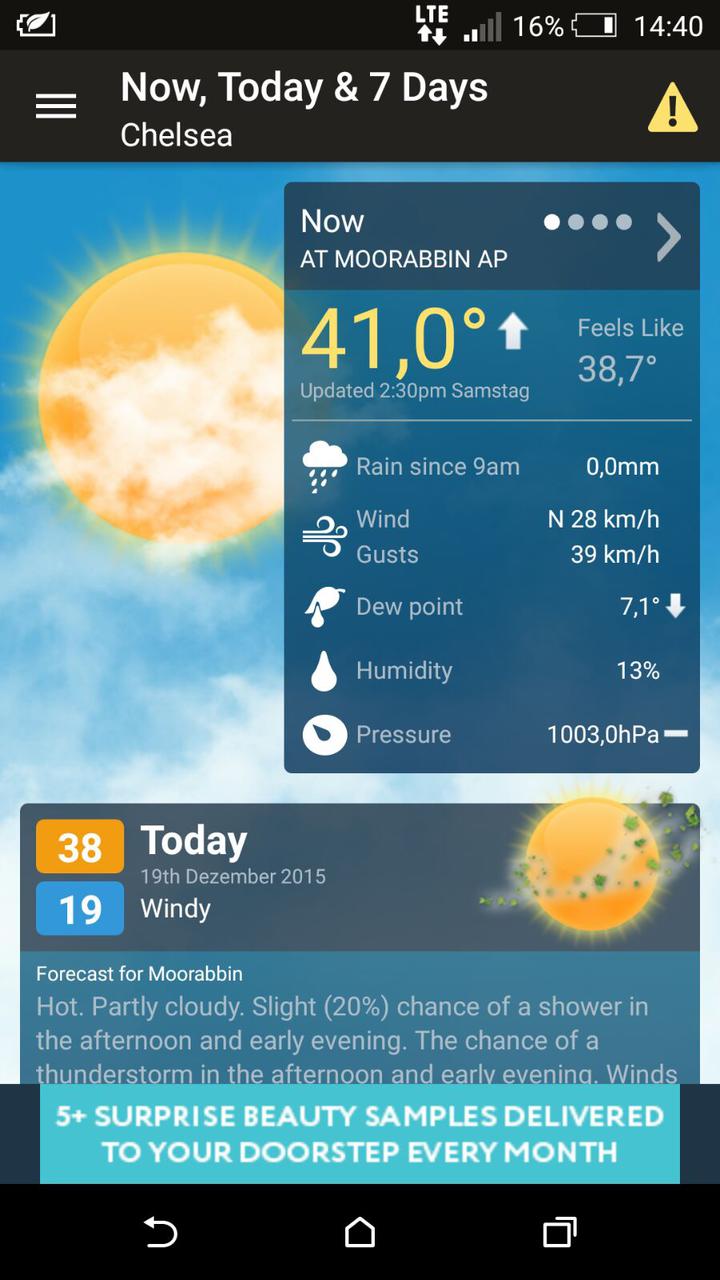Tap the system back button
Image resolution: width=720 pixels, height=1280 pixels.
point(160,1232)
